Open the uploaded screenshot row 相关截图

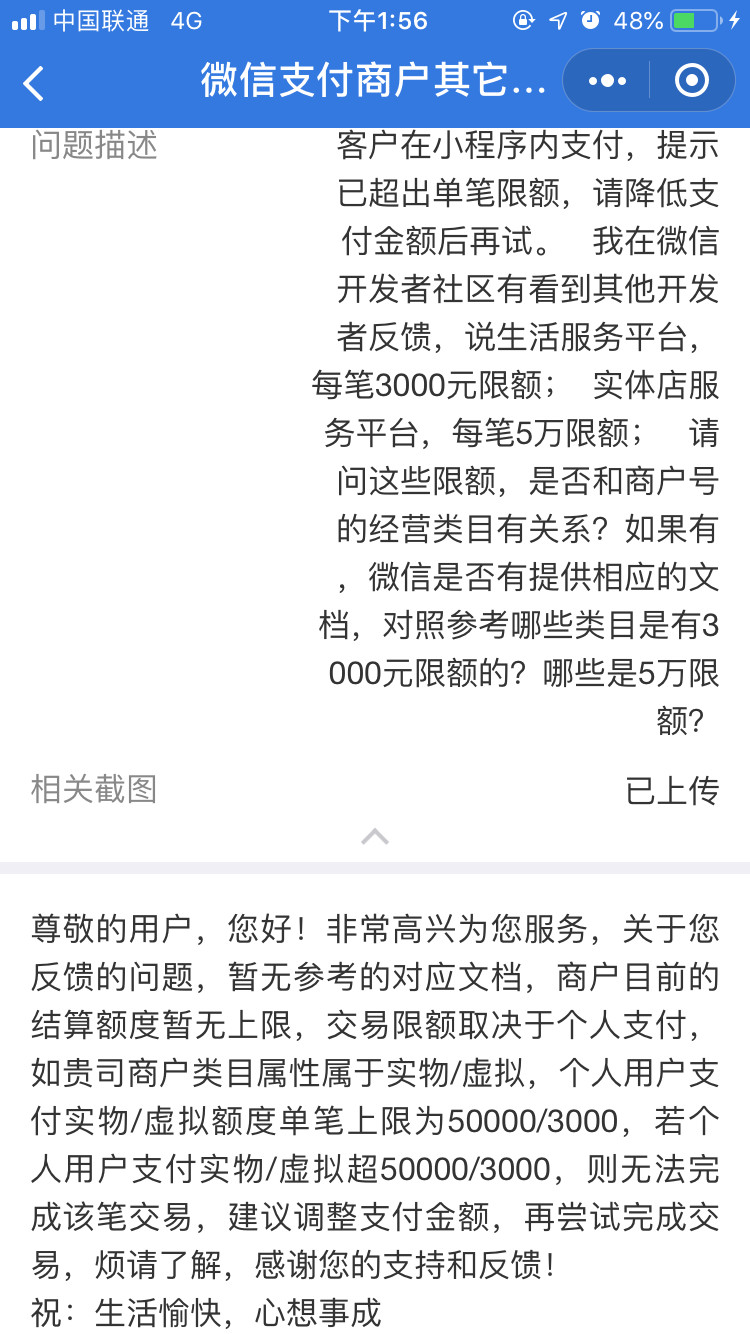click(375, 790)
